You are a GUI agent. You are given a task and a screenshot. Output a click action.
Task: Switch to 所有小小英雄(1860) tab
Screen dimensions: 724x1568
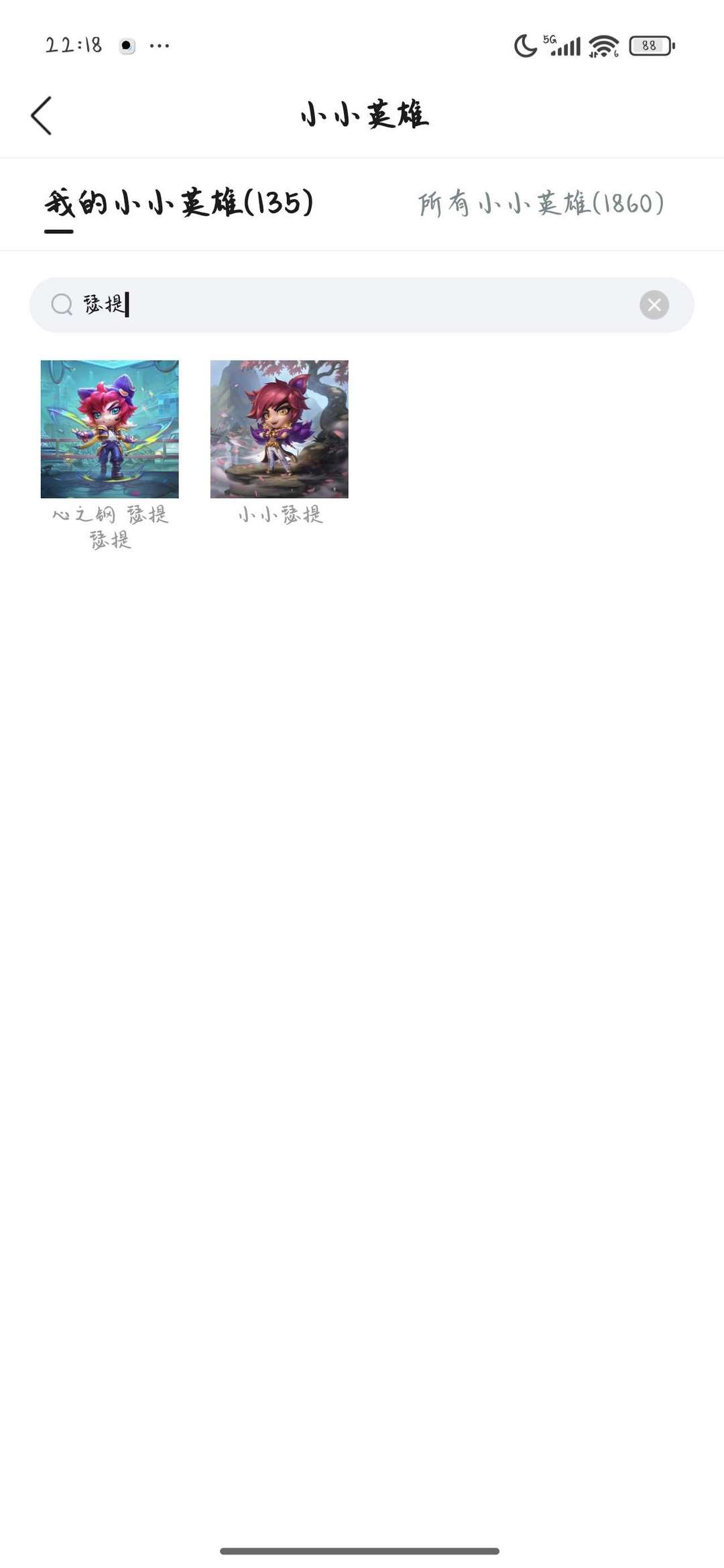tap(542, 203)
